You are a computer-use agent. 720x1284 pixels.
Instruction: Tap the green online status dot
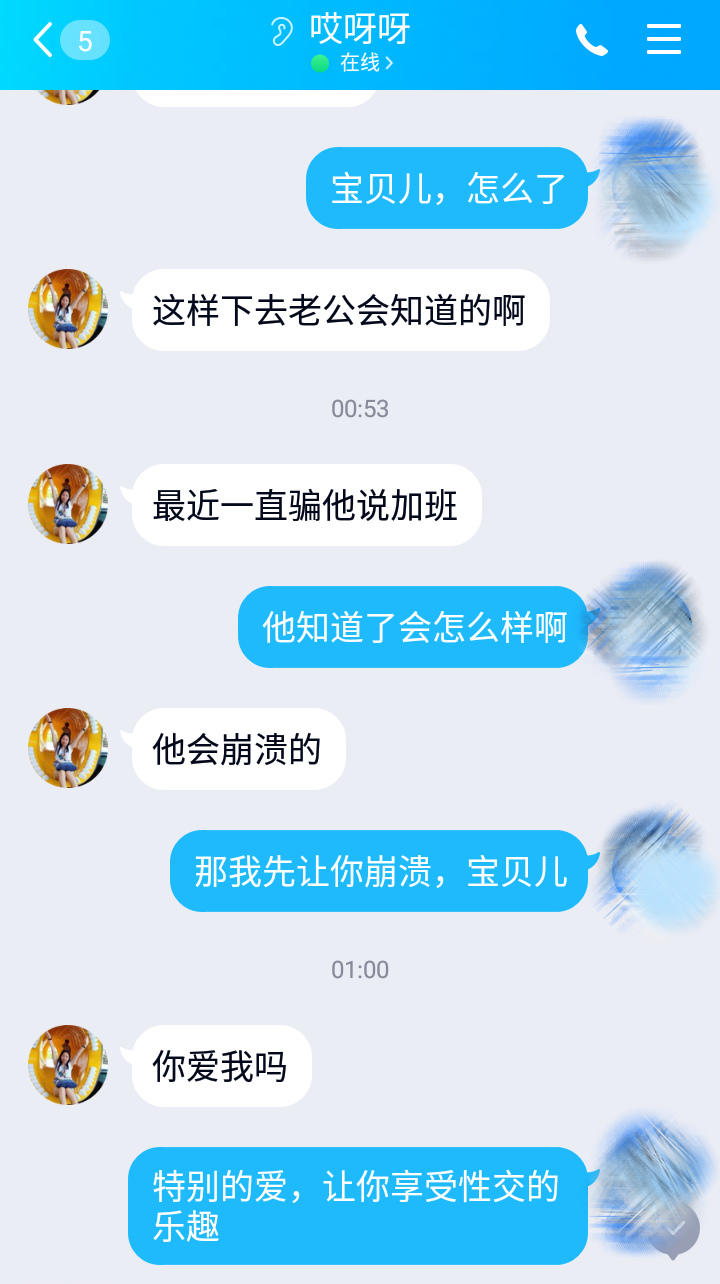(x=321, y=60)
